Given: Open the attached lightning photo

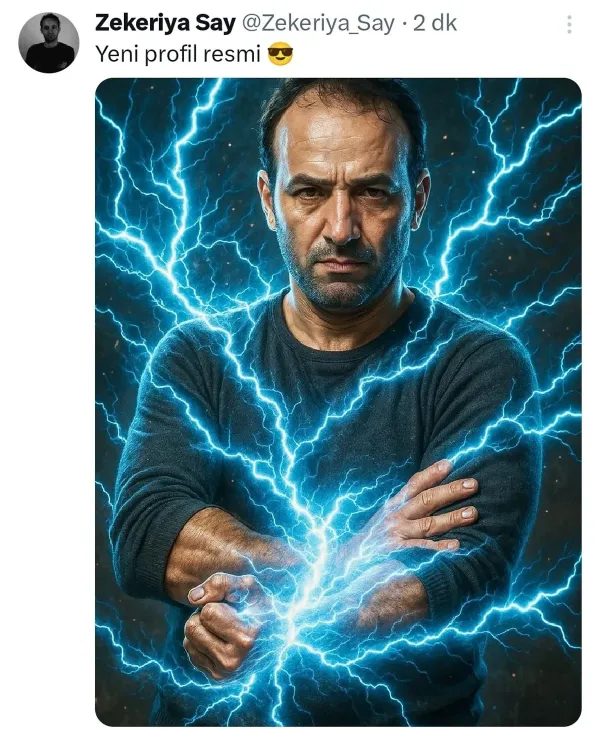Looking at the screenshot, I should point(338,400).
